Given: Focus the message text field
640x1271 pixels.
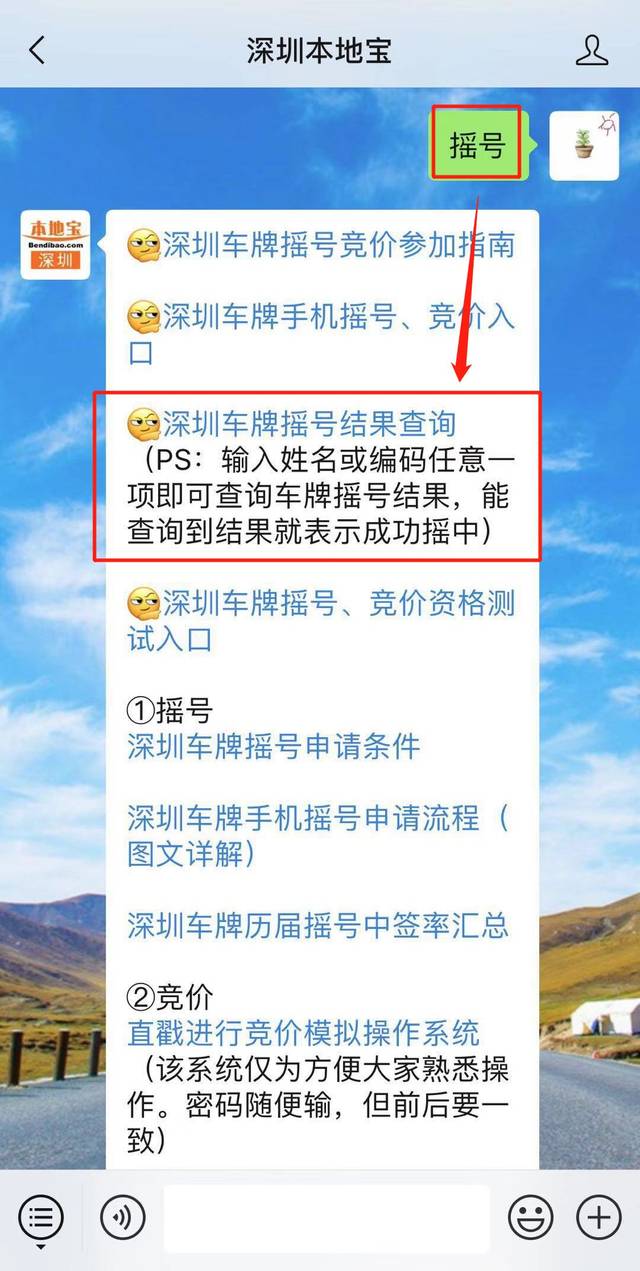Looking at the screenshot, I should pyautogui.click(x=326, y=1218).
